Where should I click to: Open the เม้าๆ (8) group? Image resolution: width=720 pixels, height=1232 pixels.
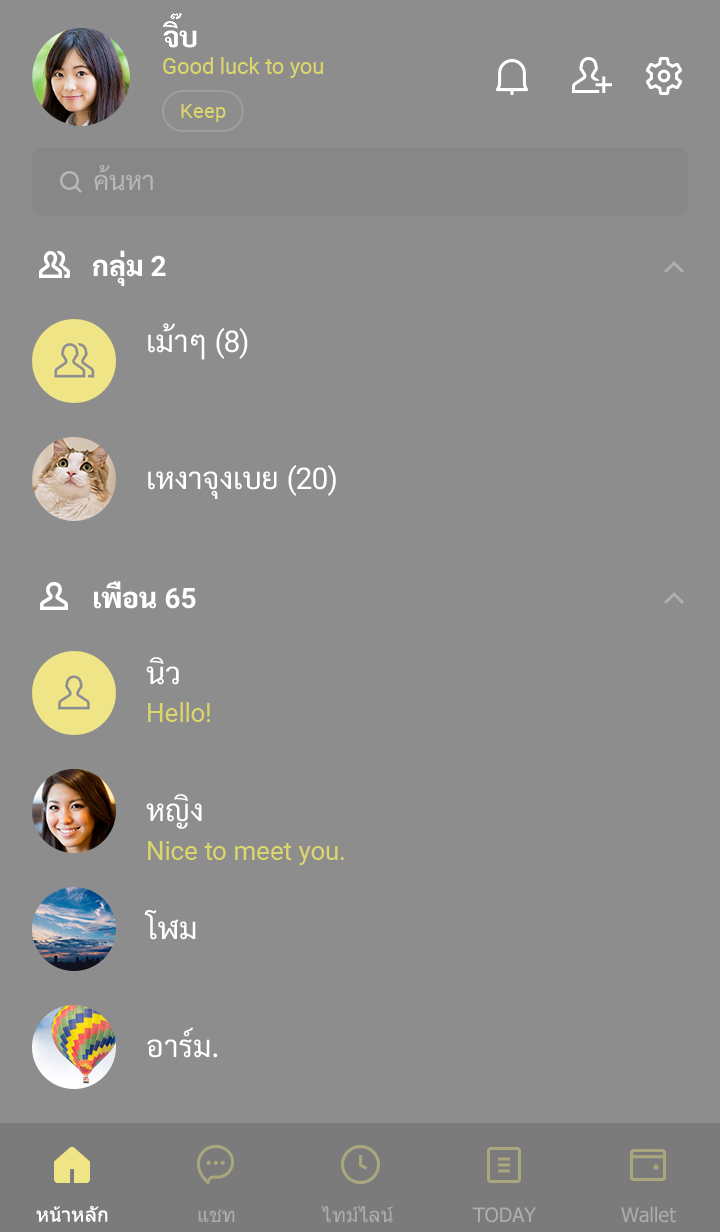pyautogui.click(x=197, y=345)
